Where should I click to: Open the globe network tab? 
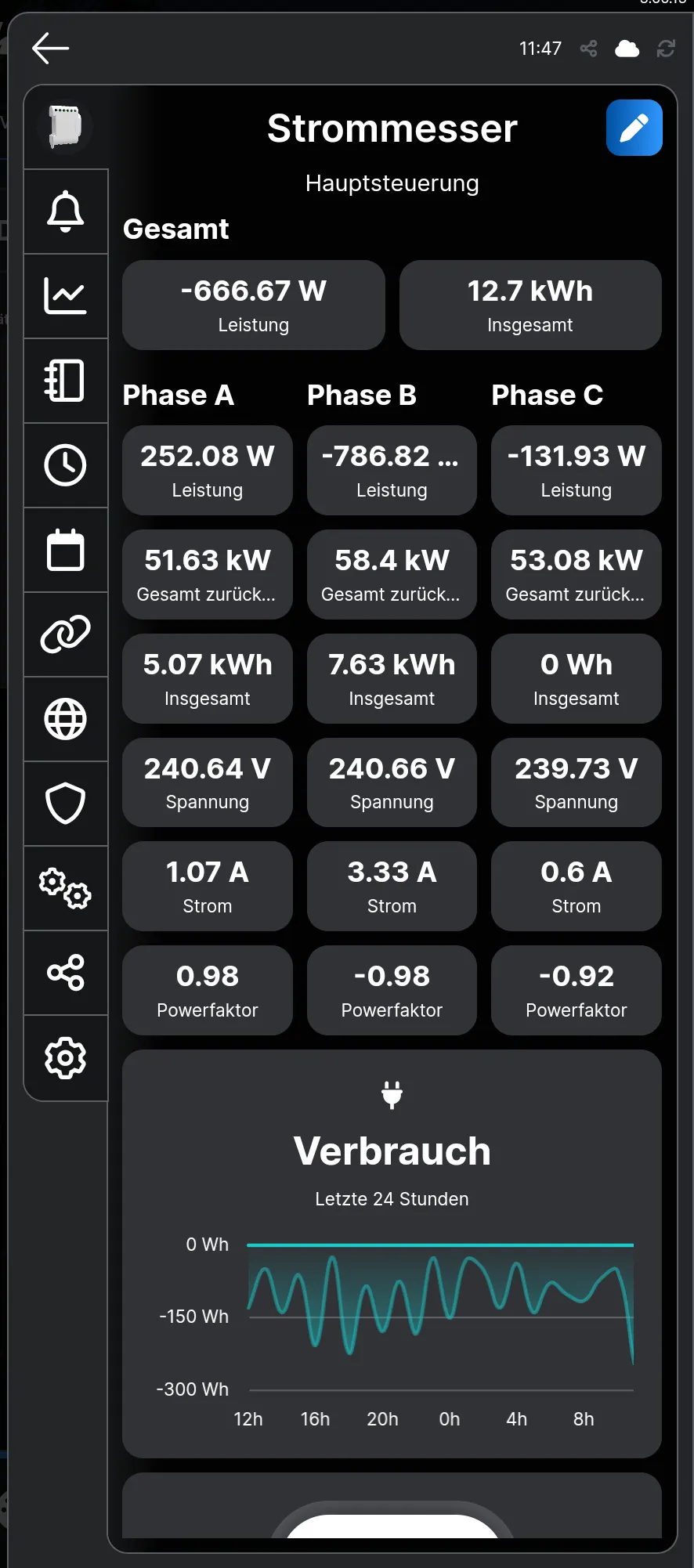(66, 719)
